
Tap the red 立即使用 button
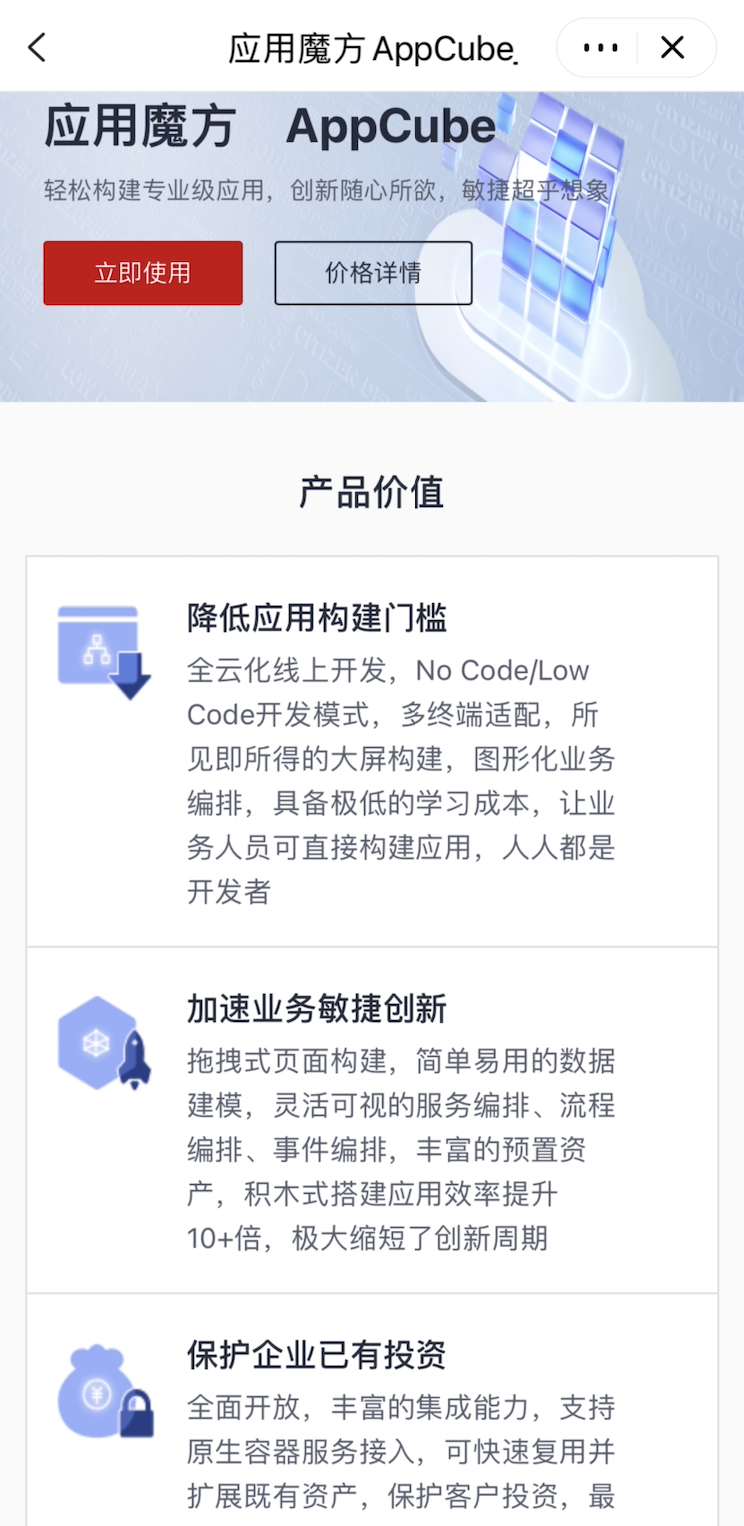click(143, 273)
